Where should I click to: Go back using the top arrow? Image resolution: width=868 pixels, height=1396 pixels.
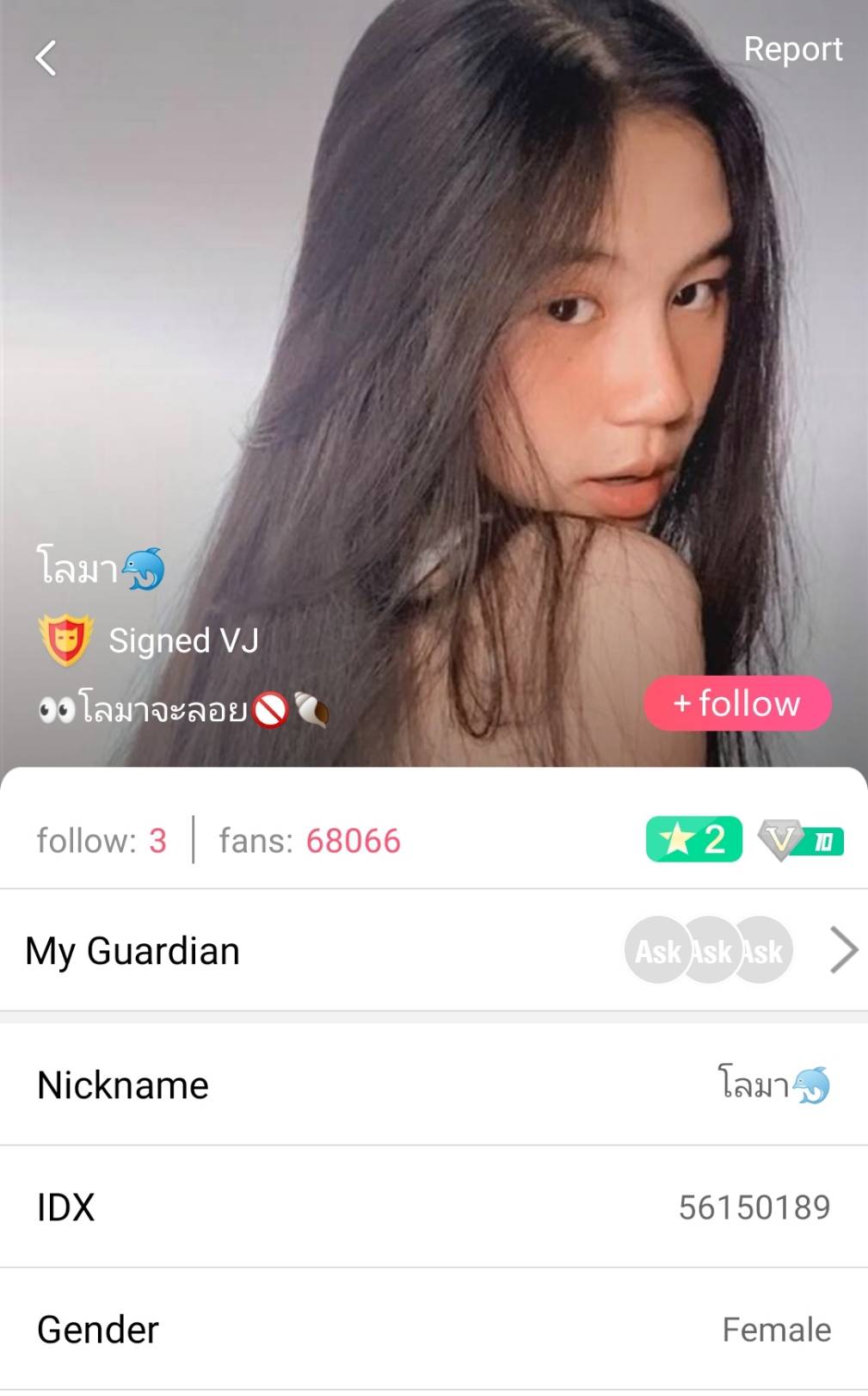[x=46, y=59]
